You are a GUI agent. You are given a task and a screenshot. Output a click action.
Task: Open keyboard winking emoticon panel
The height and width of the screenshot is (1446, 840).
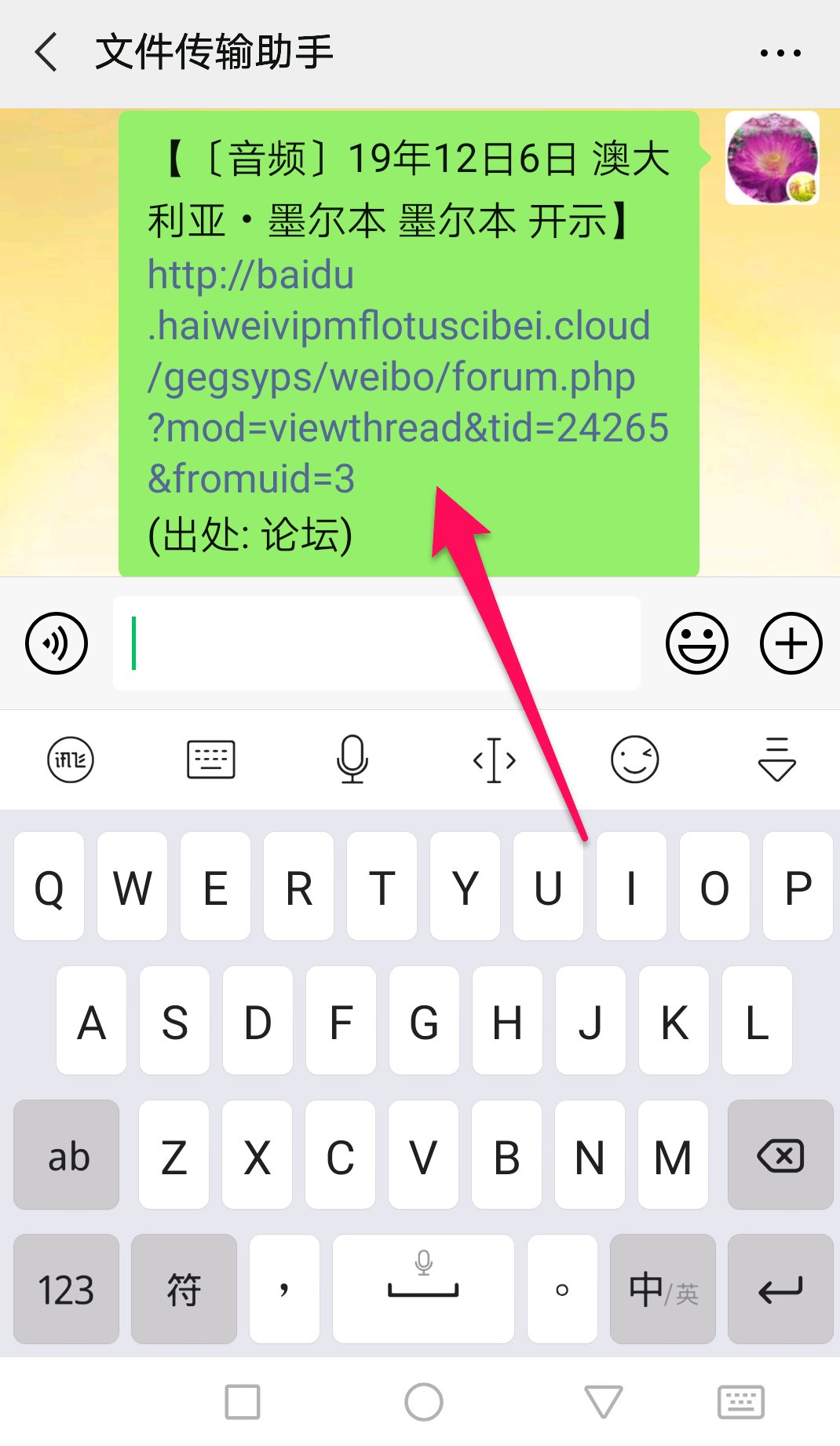pyautogui.click(x=634, y=760)
